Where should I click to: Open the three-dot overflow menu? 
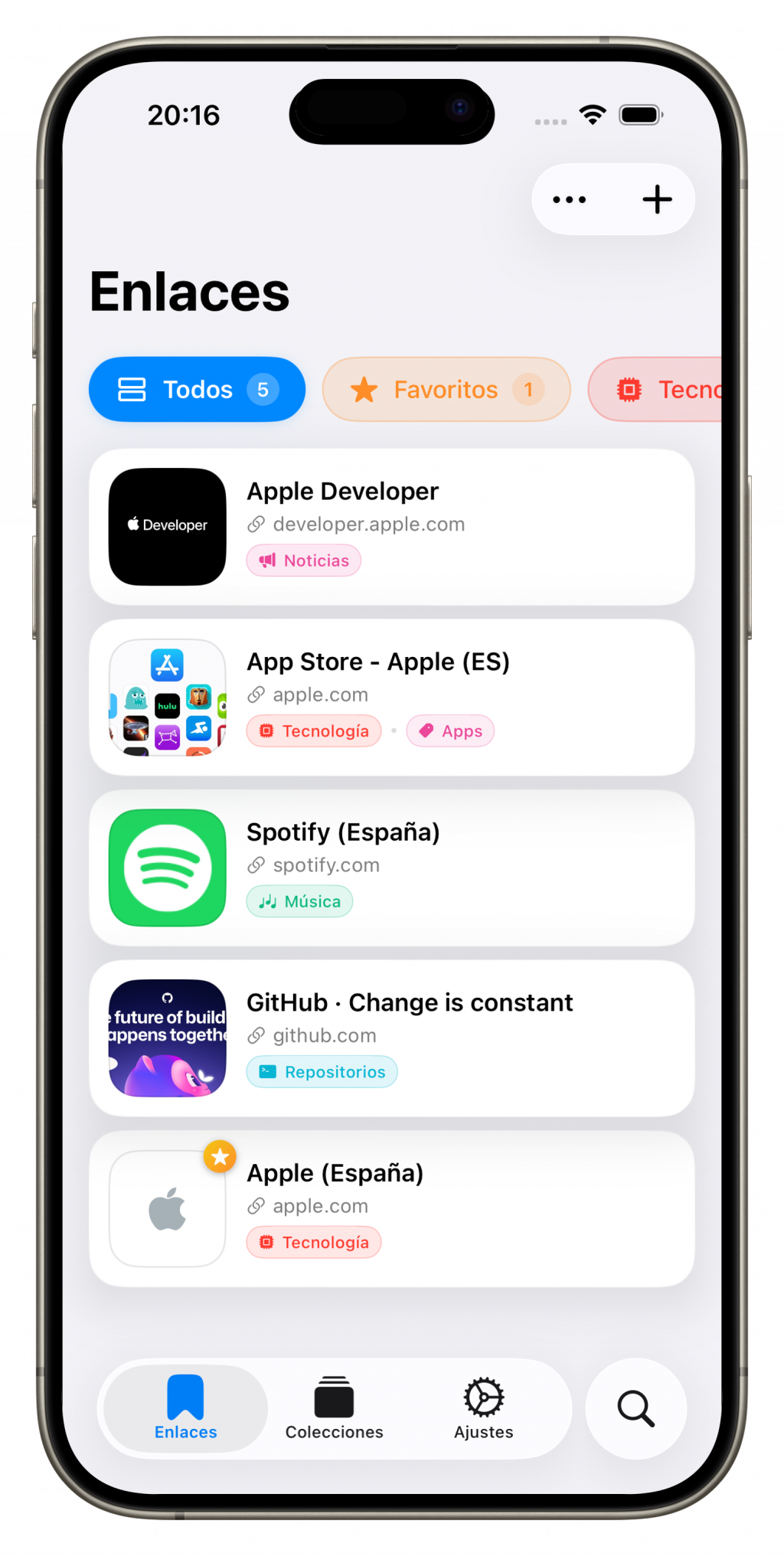pos(570,200)
